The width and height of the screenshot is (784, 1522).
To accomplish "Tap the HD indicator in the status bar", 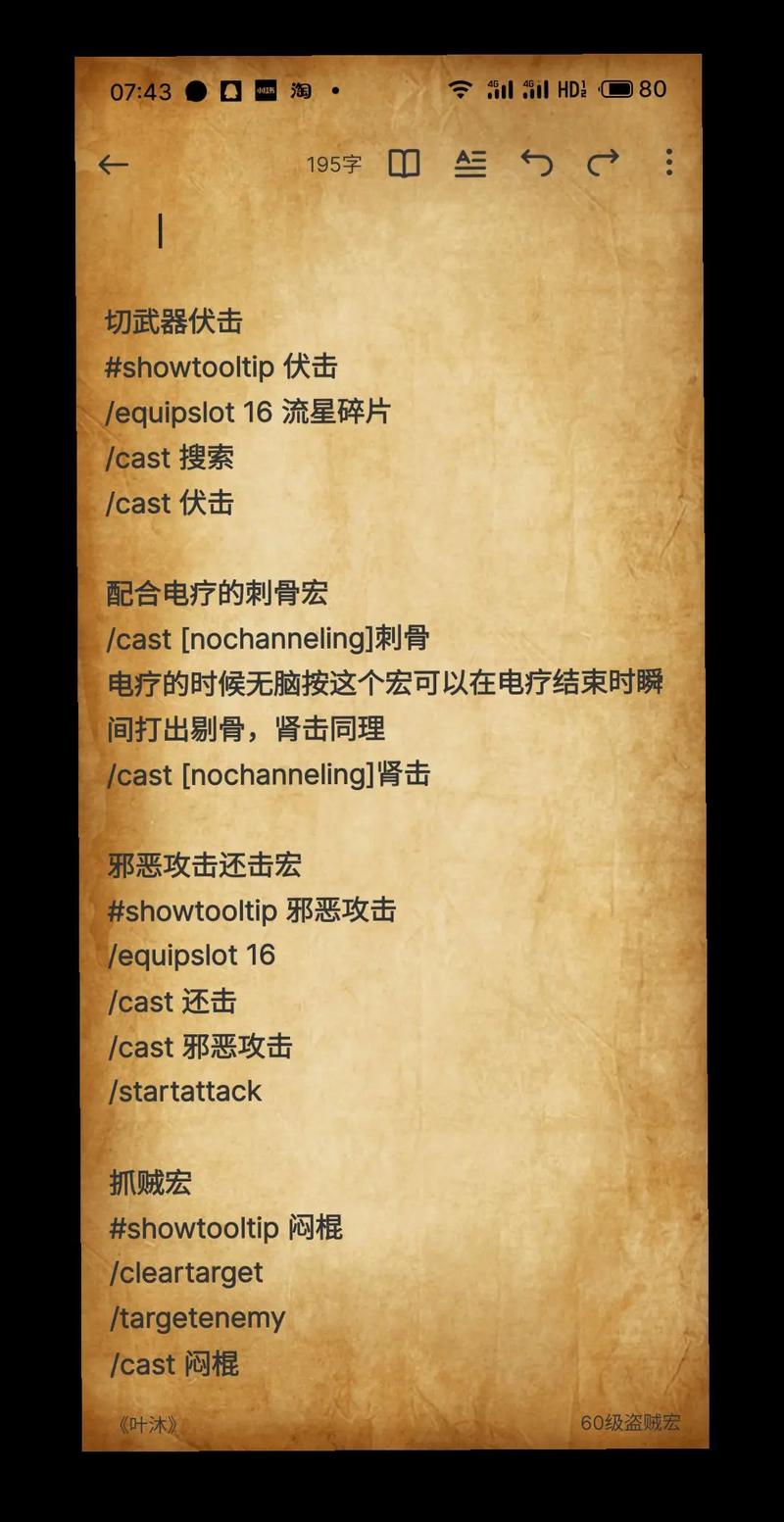I will (x=576, y=89).
